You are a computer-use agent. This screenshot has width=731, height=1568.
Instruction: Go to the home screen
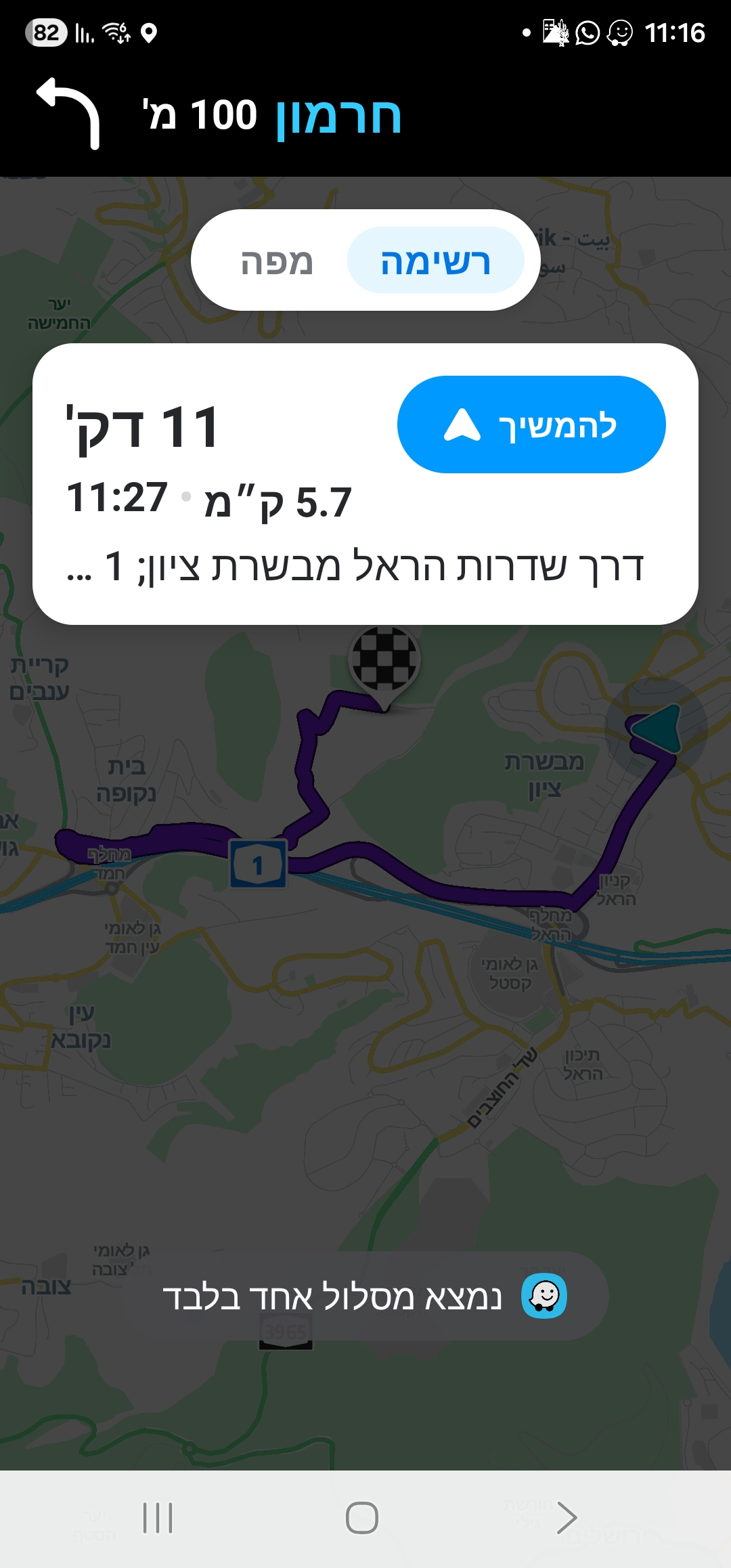tap(362, 1518)
